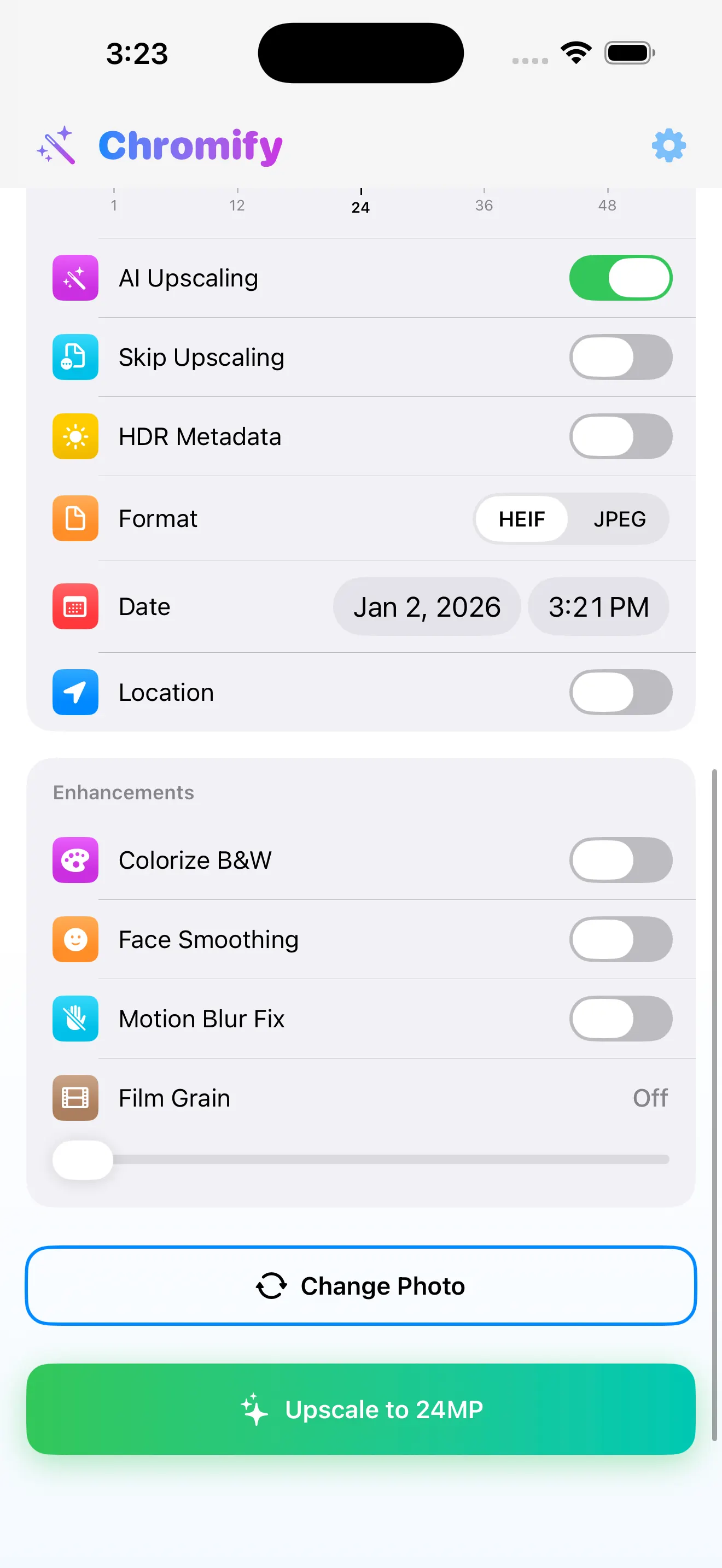
Task: Turn on HDR Metadata
Action: [620, 436]
